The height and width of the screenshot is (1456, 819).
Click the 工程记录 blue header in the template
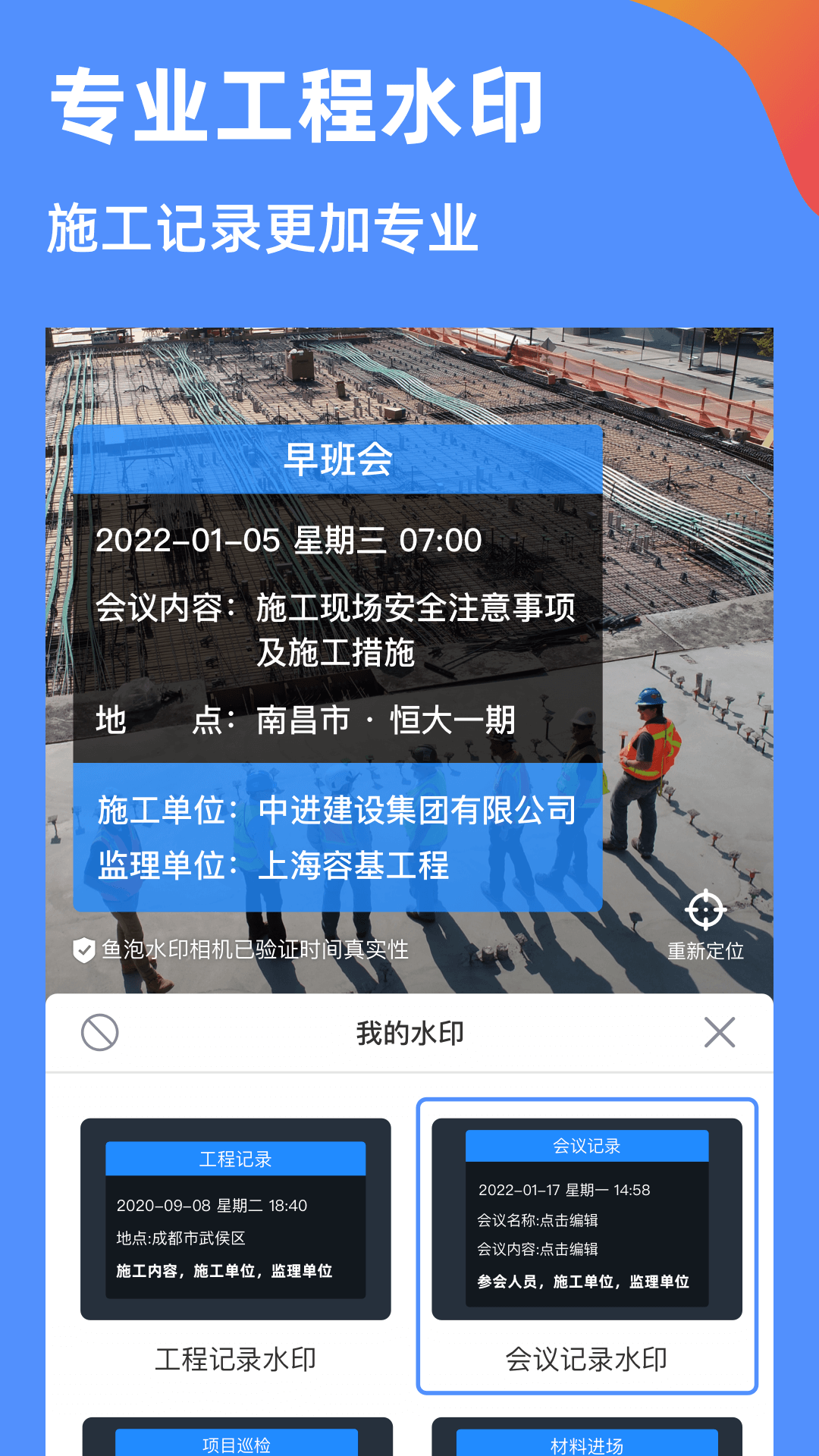(x=237, y=1157)
